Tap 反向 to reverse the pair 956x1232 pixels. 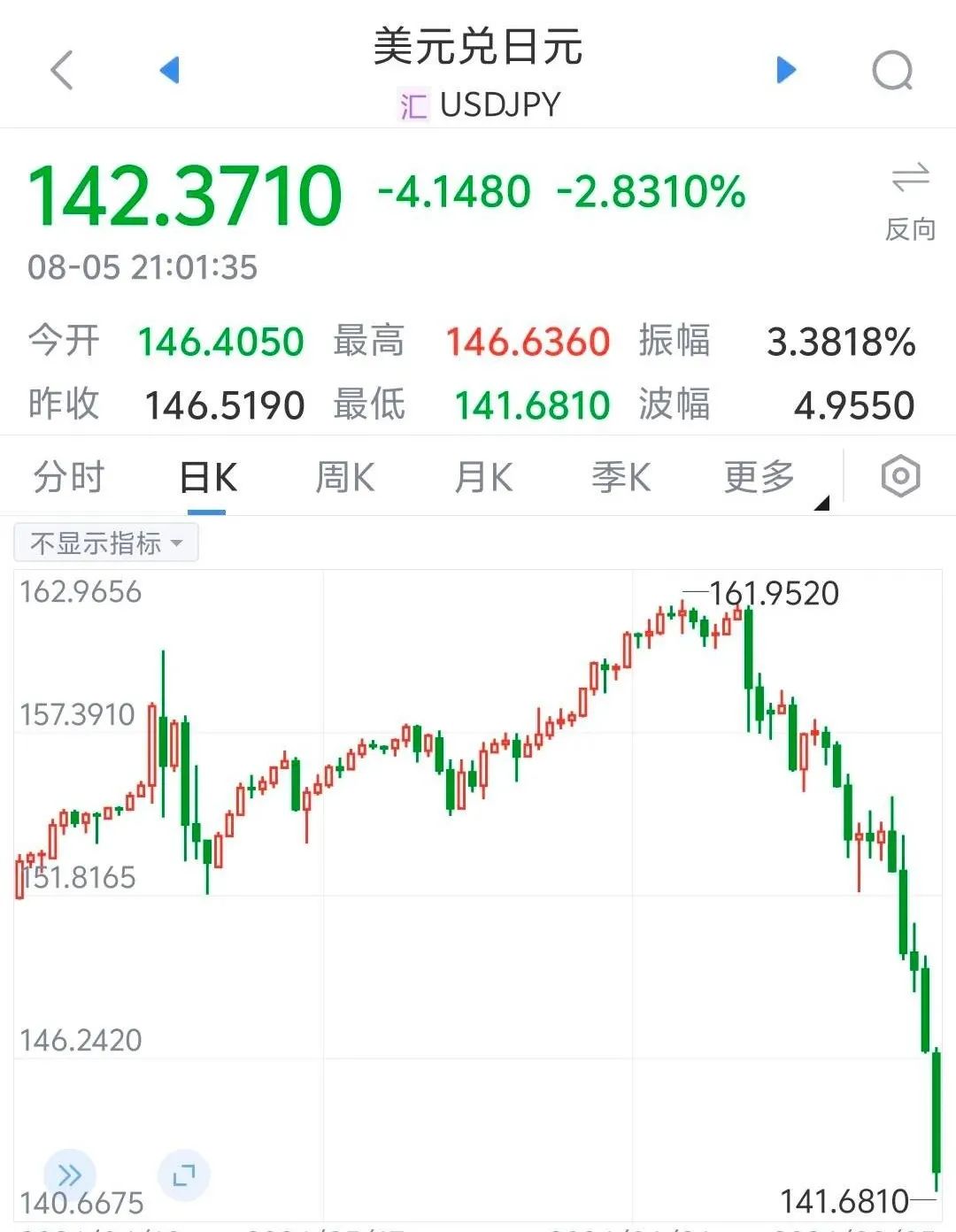[910, 201]
